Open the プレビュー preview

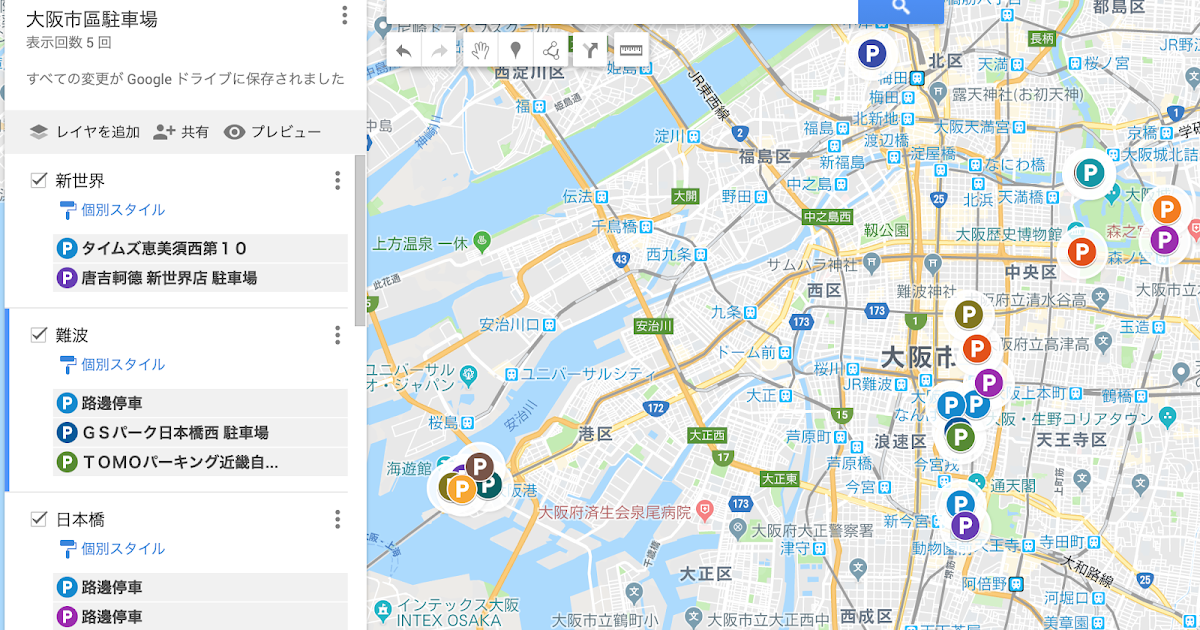(x=272, y=132)
